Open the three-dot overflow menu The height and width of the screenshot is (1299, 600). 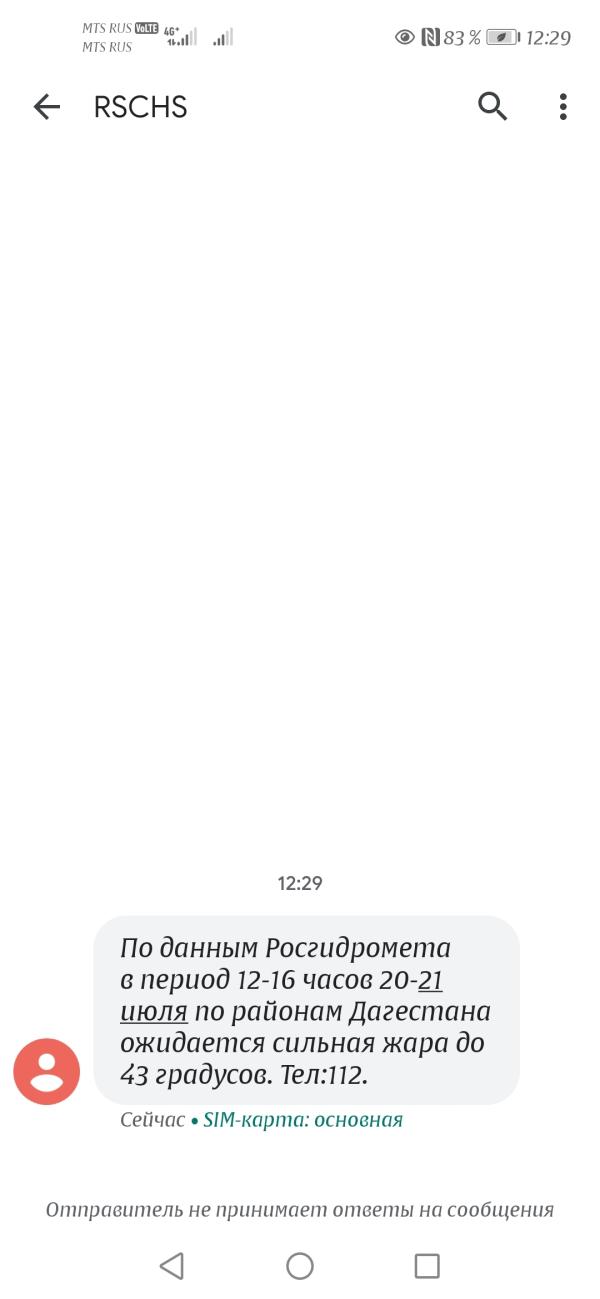click(x=563, y=106)
